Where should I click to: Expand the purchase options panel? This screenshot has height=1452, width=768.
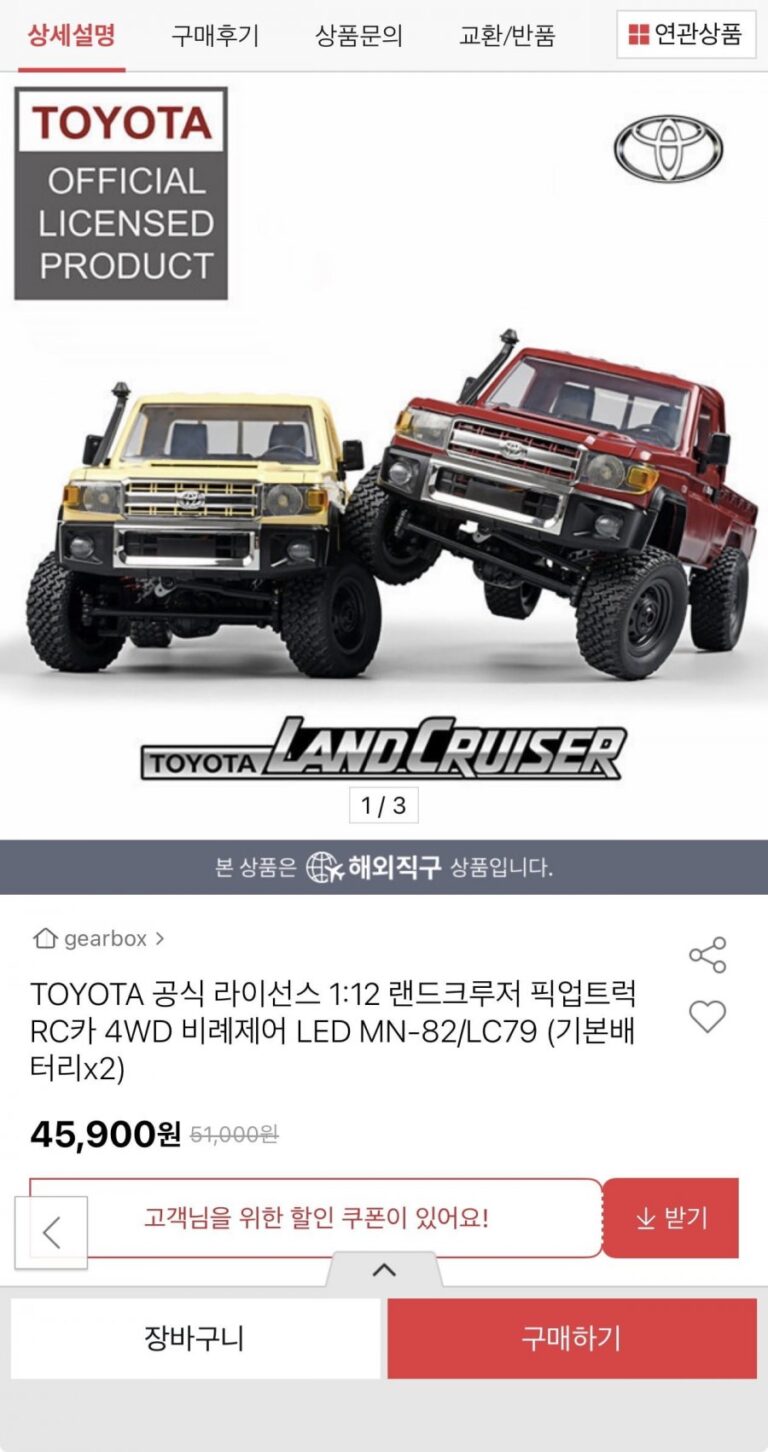384,1270
